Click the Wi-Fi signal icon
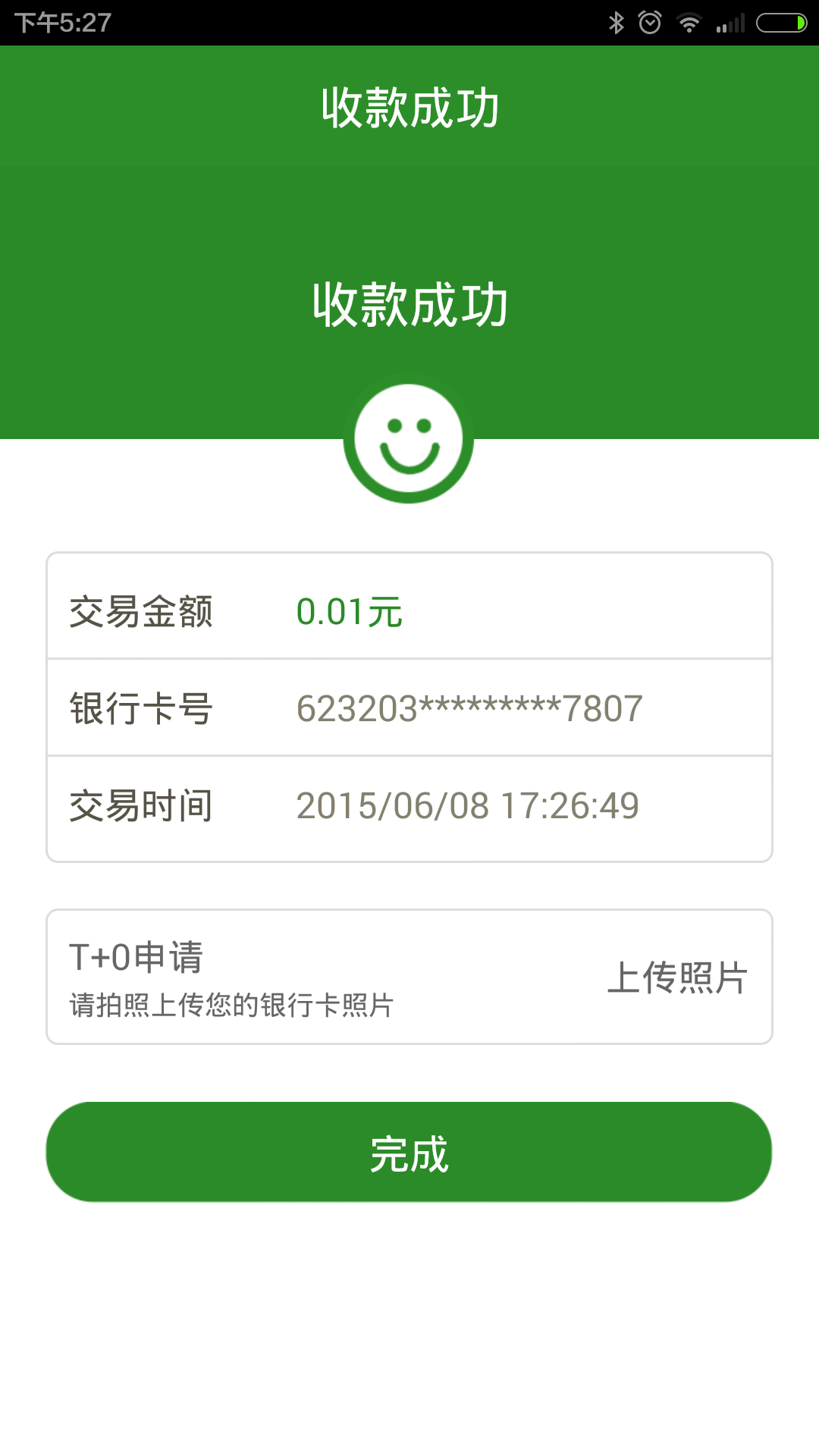The width and height of the screenshot is (819, 1456). click(x=689, y=23)
